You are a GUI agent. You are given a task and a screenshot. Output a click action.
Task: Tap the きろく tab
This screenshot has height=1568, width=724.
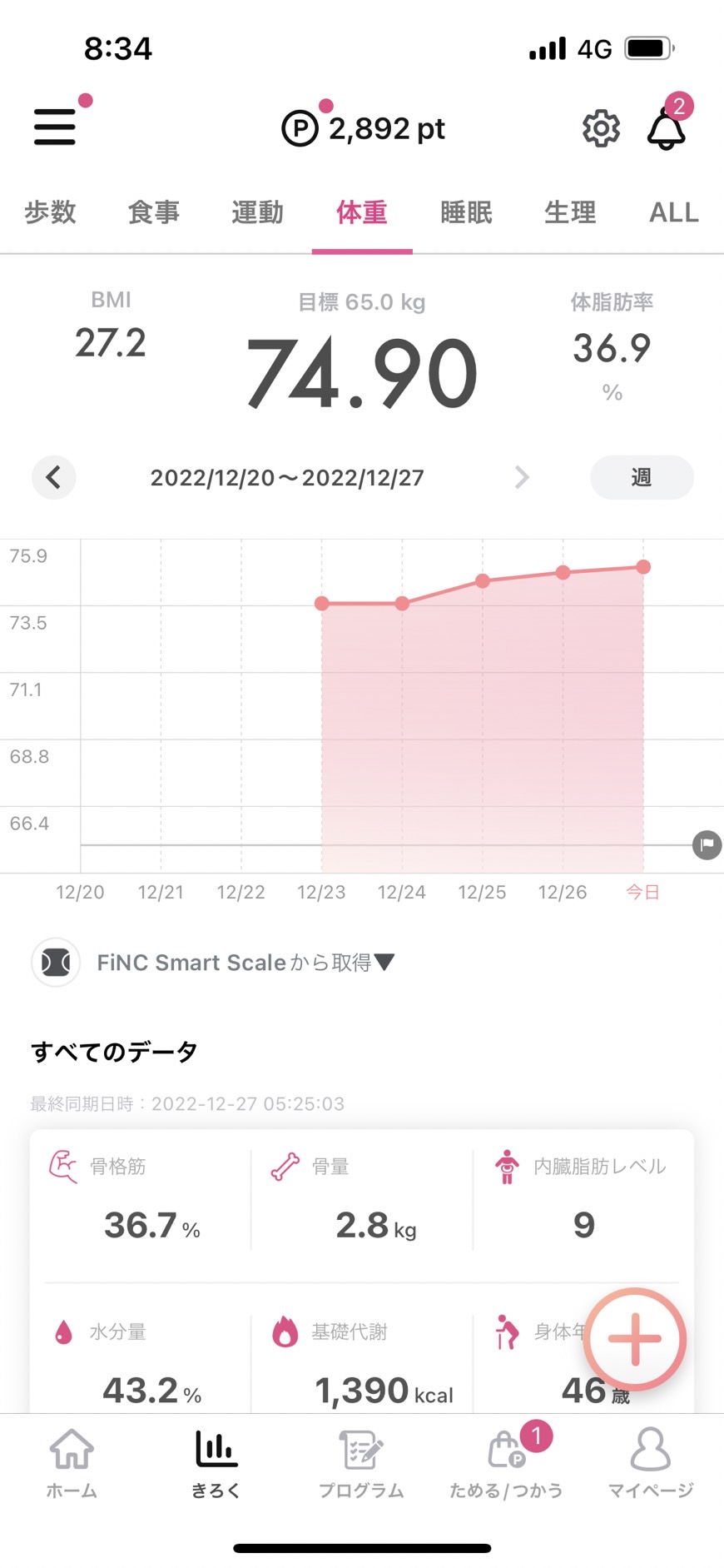(x=216, y=1463)
